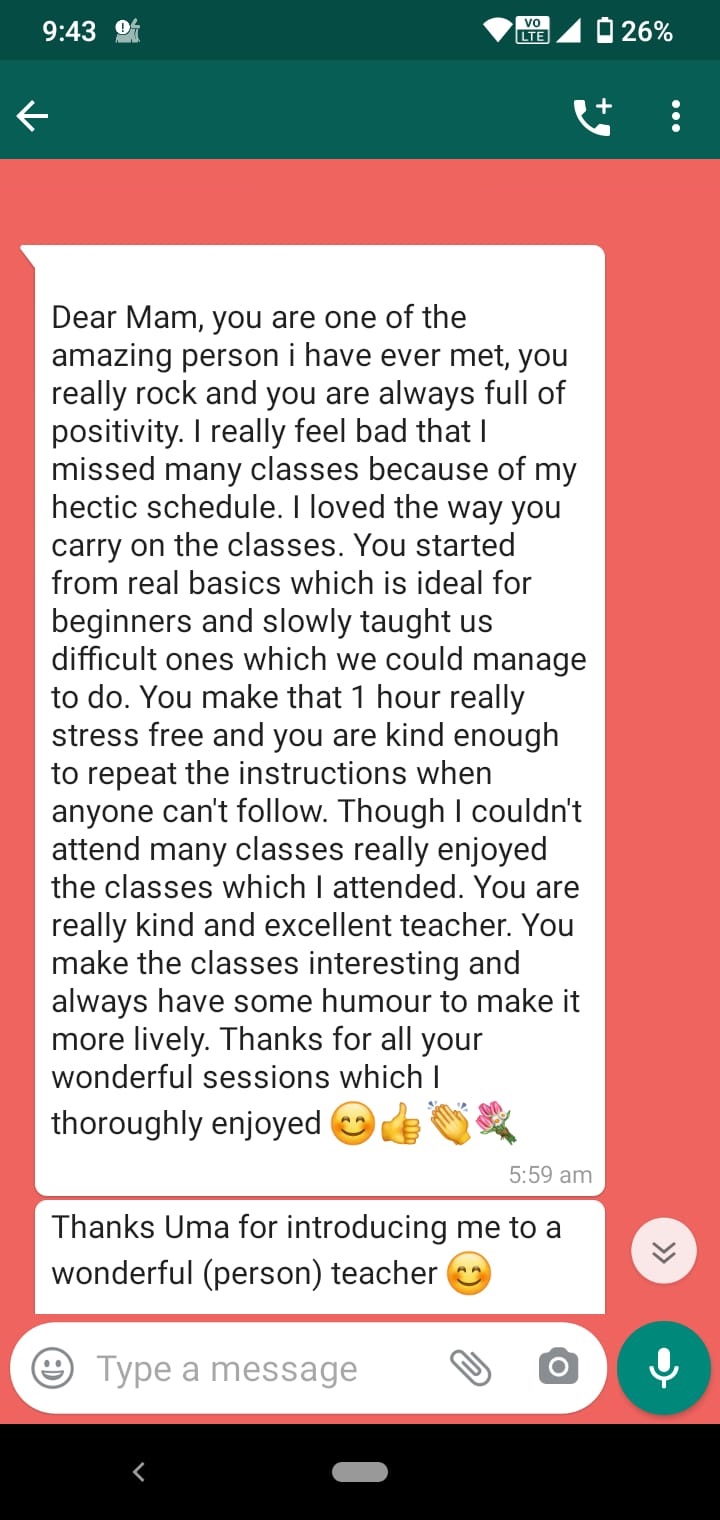This screenshot has width=720, height=1520.
Task: Jump to the latest messages
Action: (x=664, y=1251)
